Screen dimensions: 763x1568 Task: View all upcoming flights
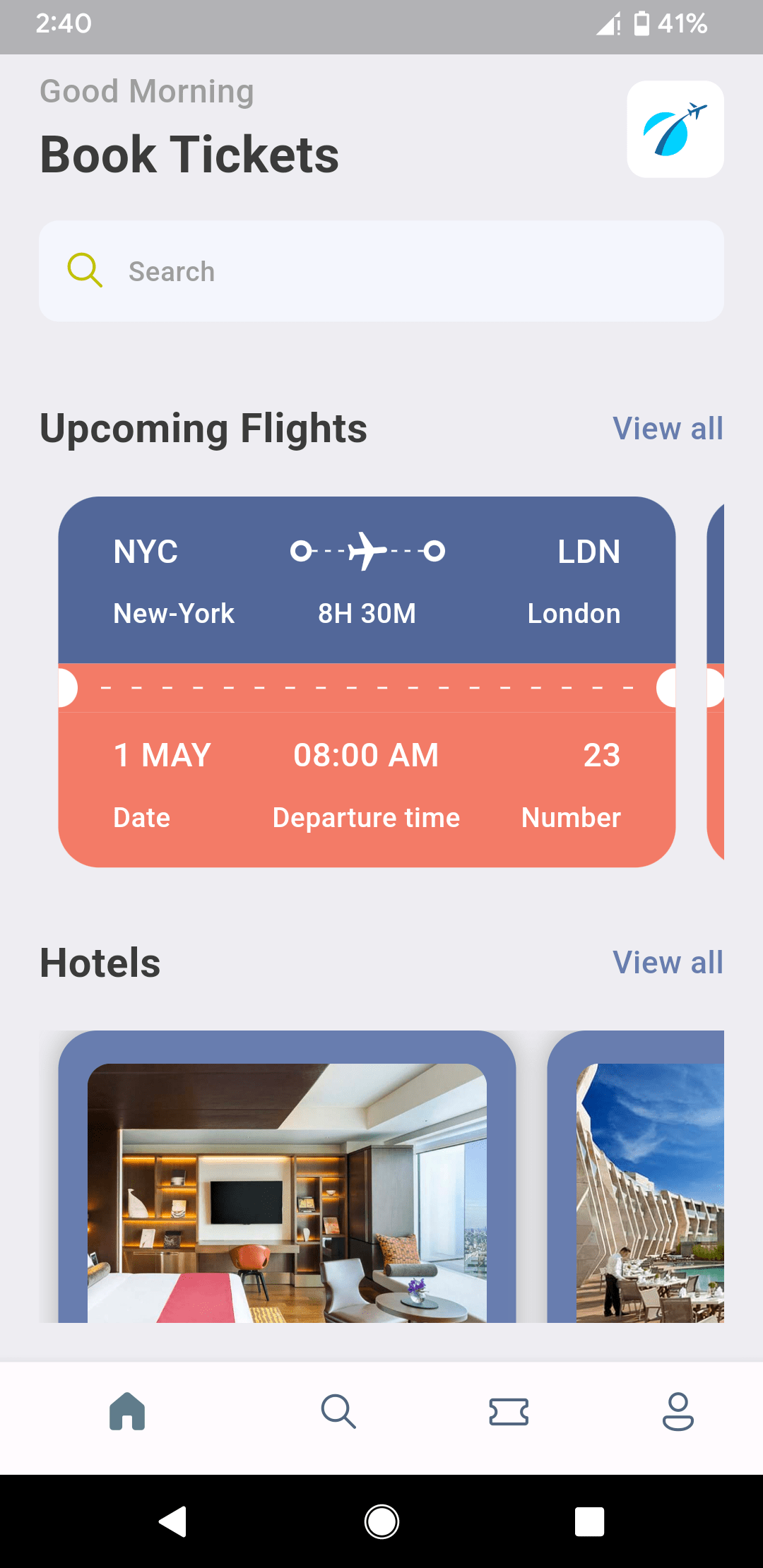click(668, 429)
